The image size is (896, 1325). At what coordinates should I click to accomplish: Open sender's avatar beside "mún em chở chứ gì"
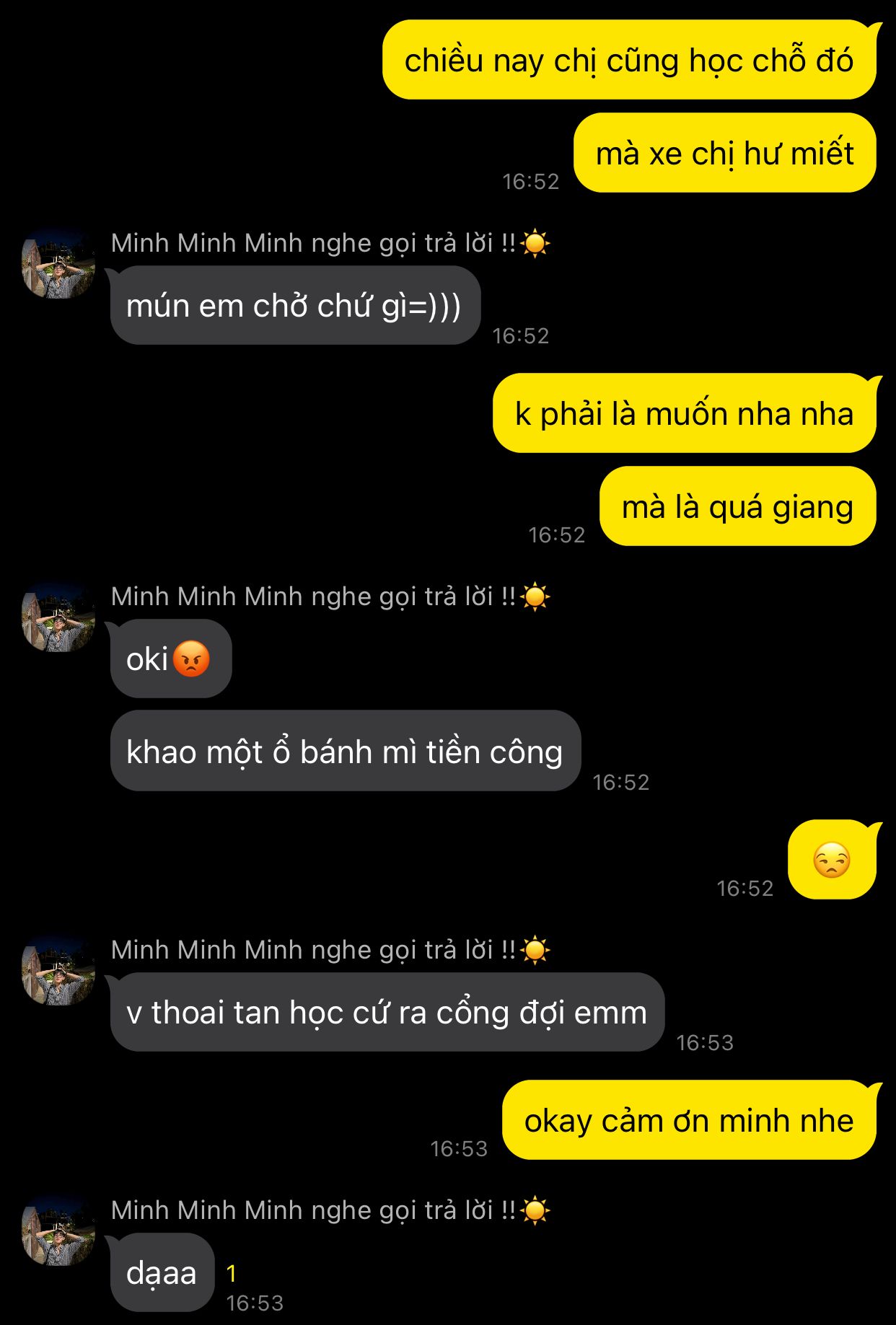pyautogui.click(x=58, y=264)
